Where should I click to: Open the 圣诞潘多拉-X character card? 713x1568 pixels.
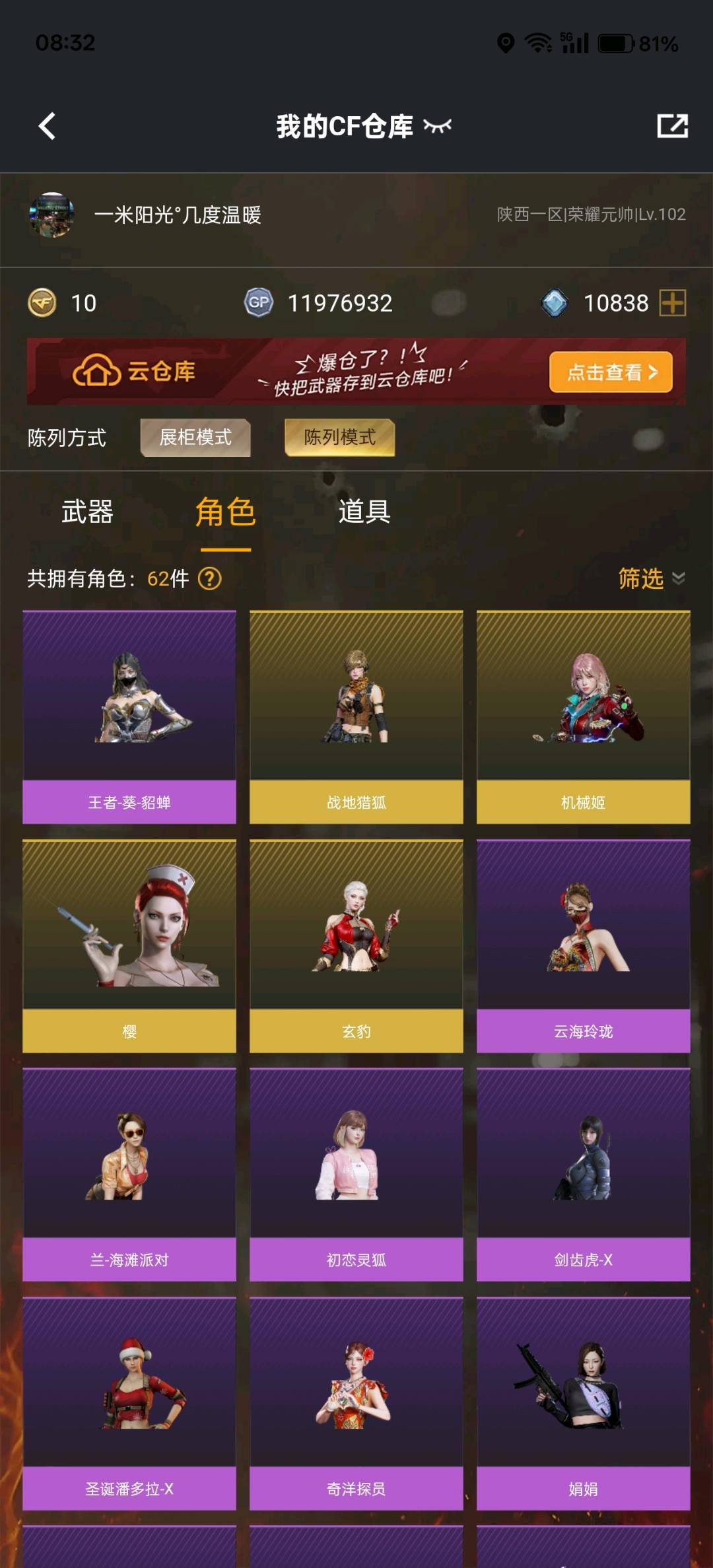(x=129, y=1403)
